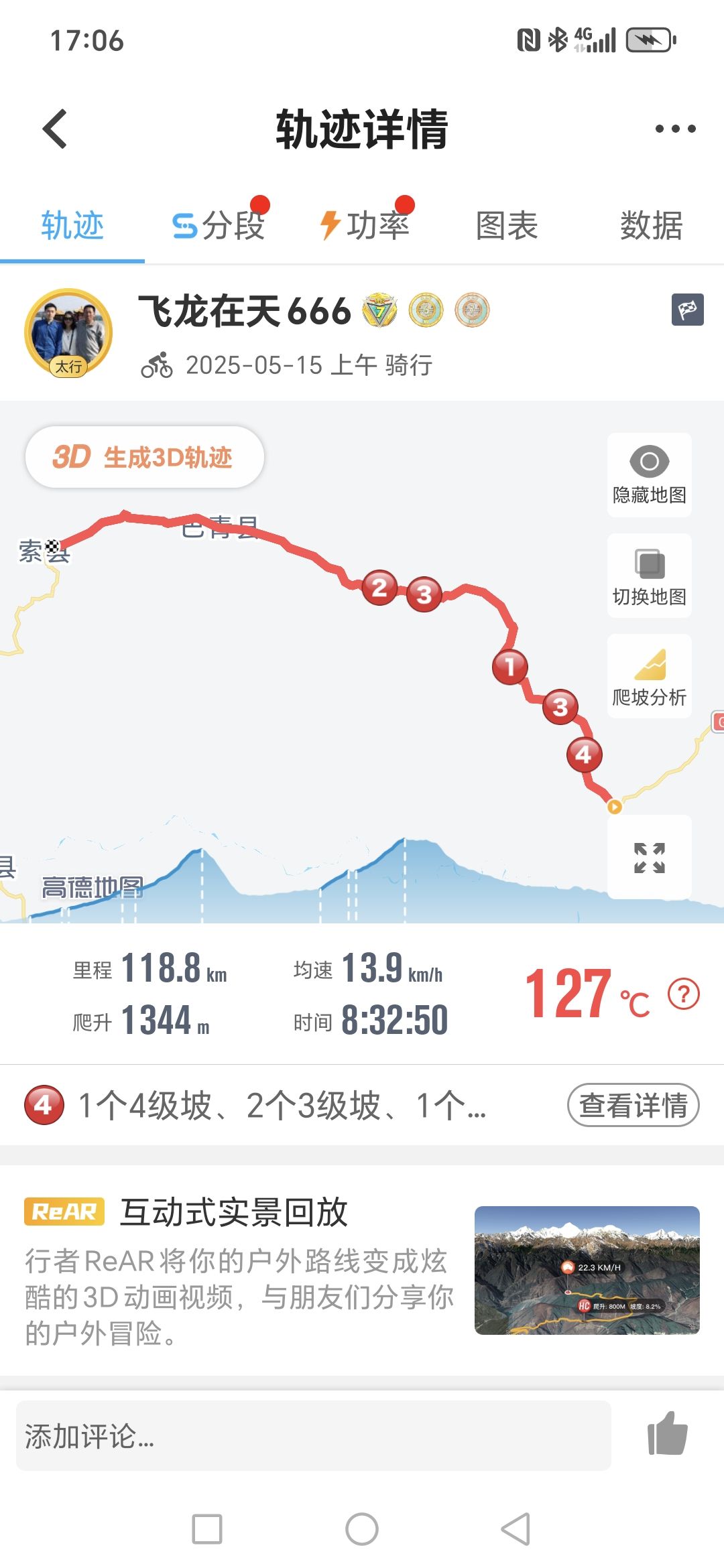Tap the 添加评论 comment field
Screen dimensions: 724x1568
(x=313, y=1435)
